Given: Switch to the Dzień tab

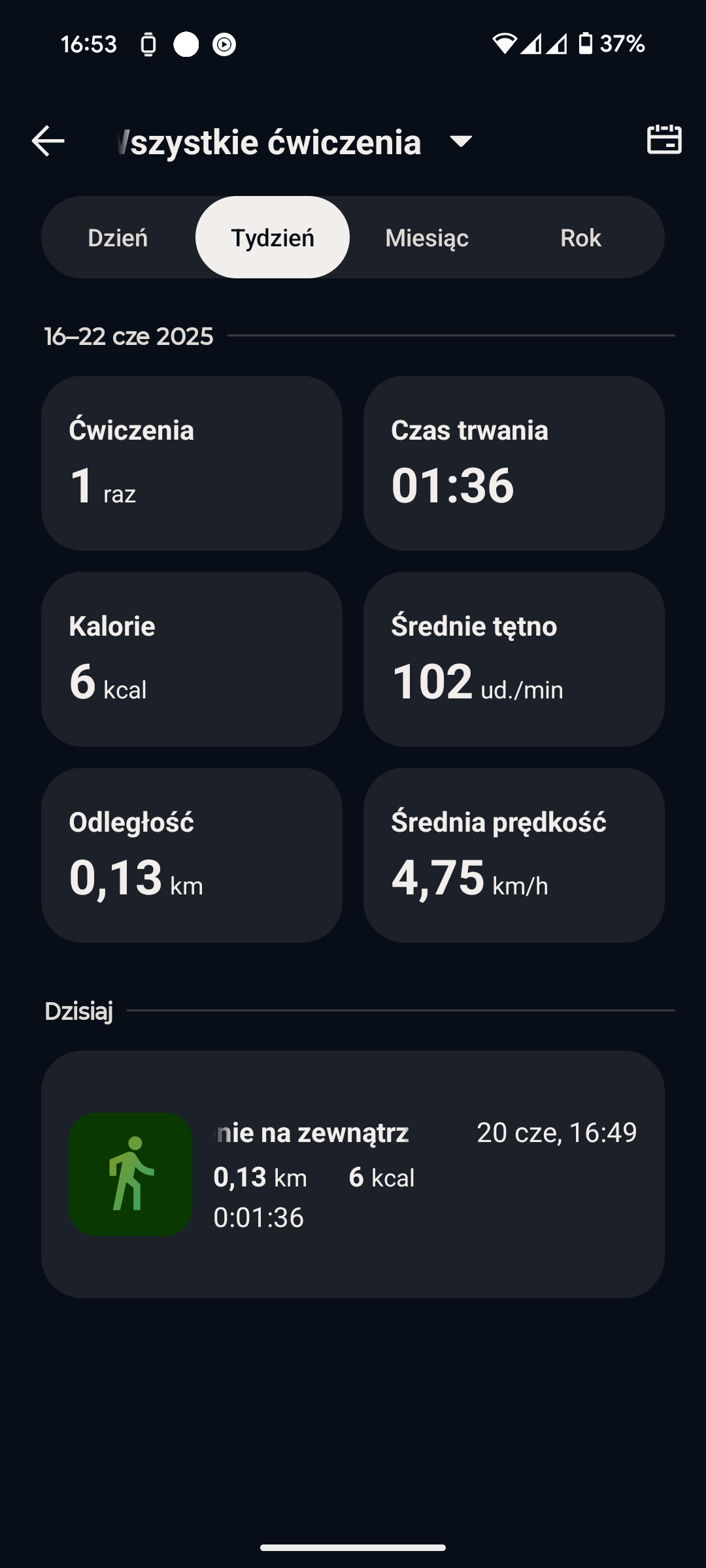Looking at the screenshot, I should point(118,238).
